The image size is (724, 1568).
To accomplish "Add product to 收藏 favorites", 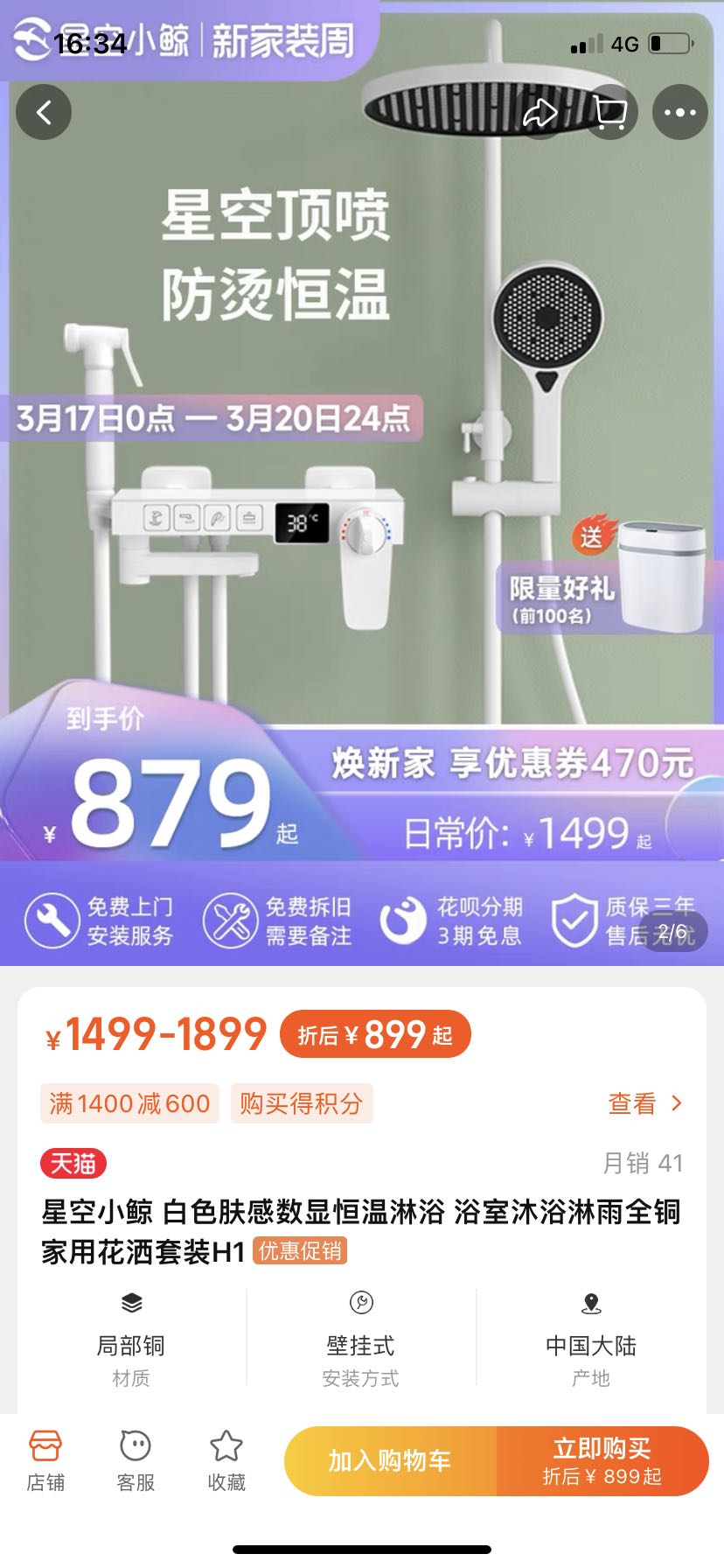I will point(226,1461).
